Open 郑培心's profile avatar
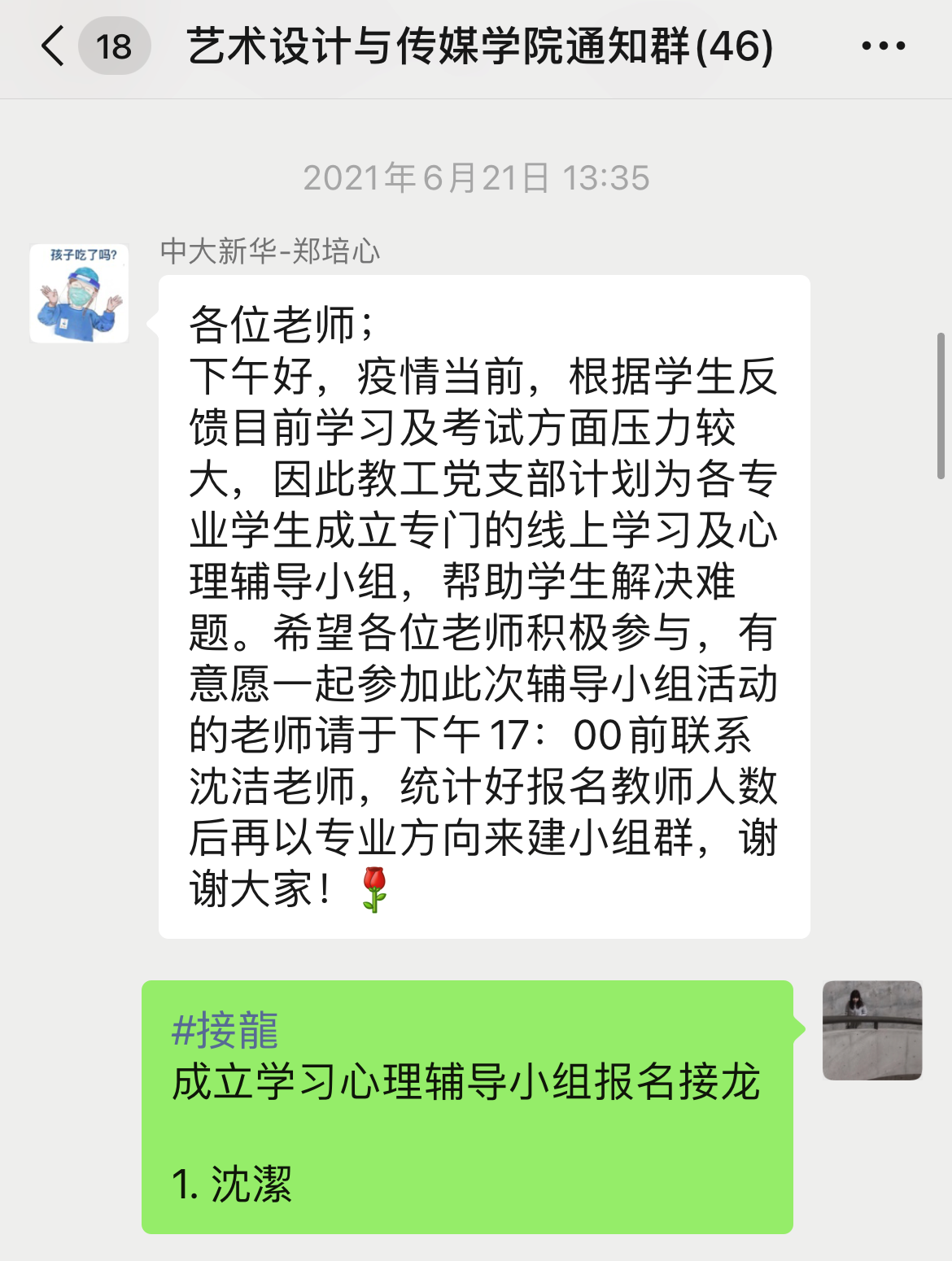This screenshot has height=1261, width=952. [x=79, y=294]
